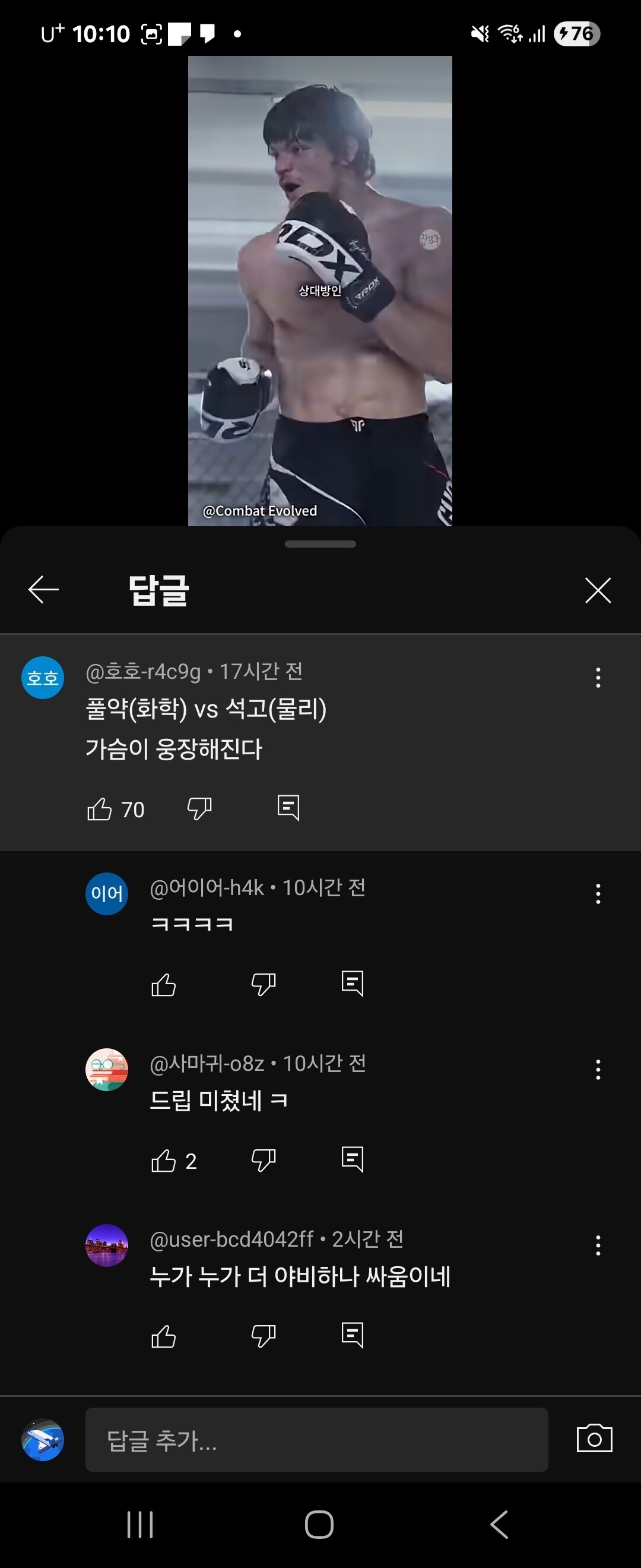641x1568 pixels.
Task: Reply to the comment by @호호-r4c9g
Action: click(x=288, y=808)
